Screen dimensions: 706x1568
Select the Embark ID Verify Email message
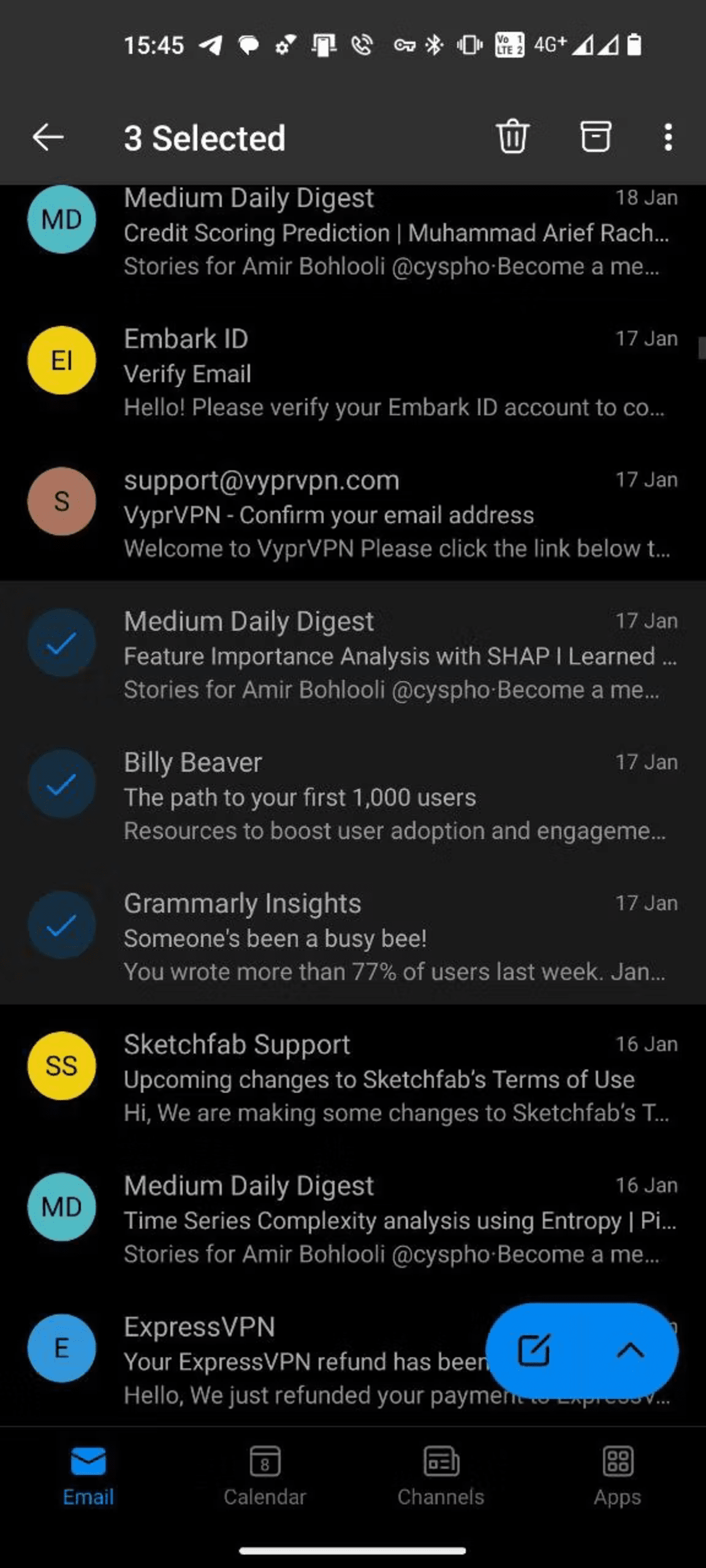click(x=61, y=361)
